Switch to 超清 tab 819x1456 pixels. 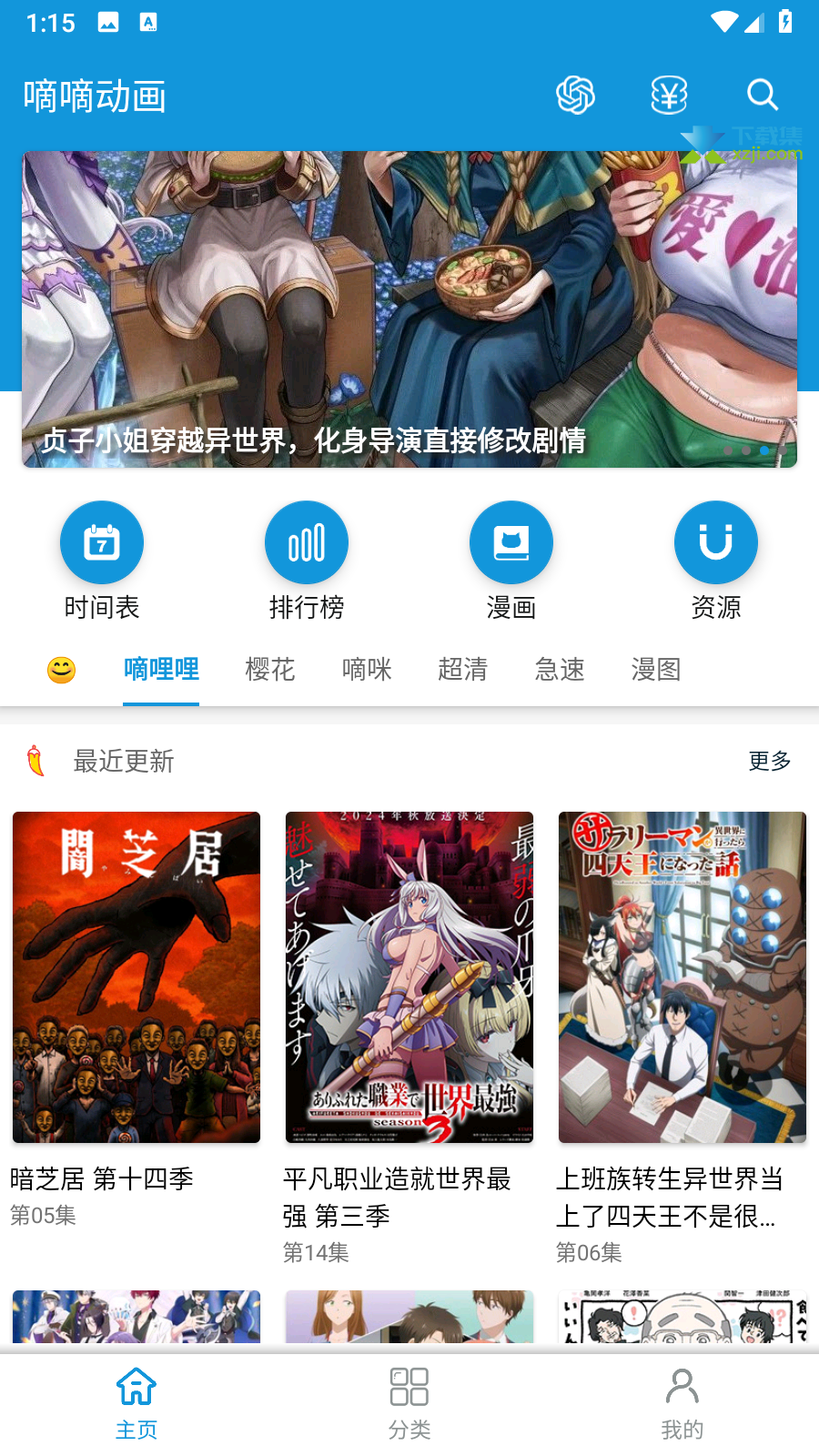coord(463,670)
